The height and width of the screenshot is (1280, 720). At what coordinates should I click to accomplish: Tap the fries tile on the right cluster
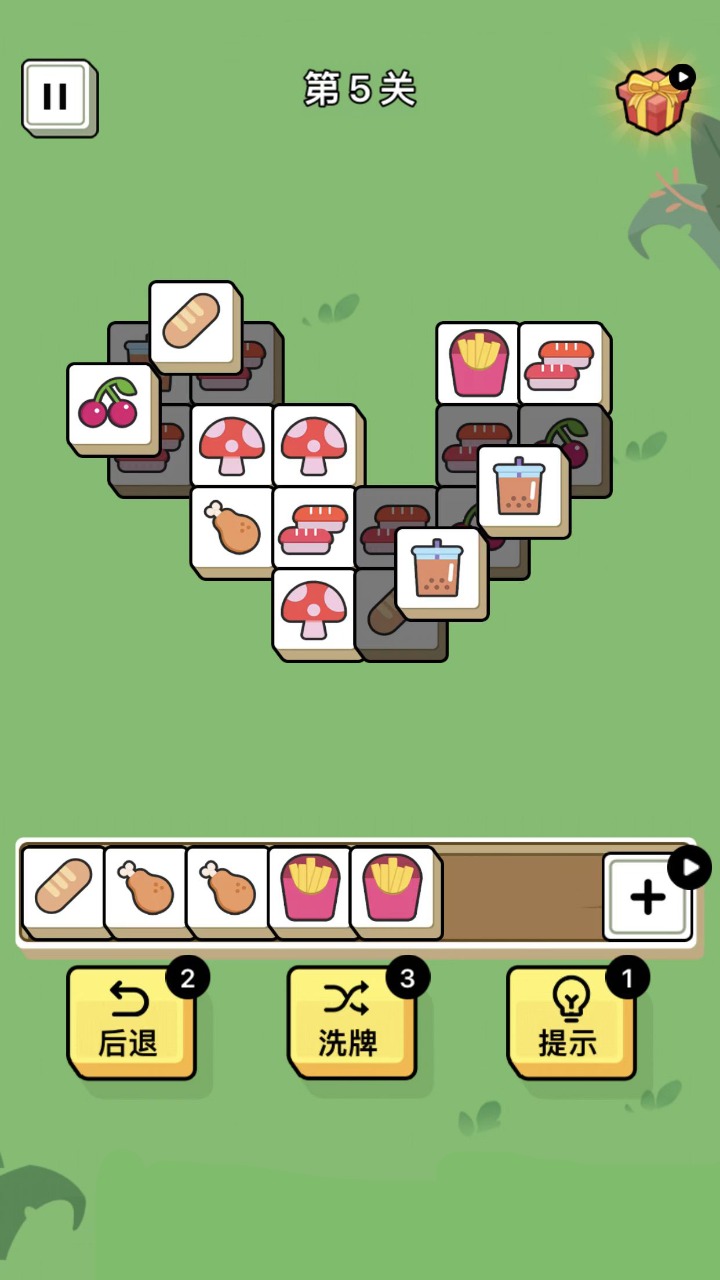(477, 363)
